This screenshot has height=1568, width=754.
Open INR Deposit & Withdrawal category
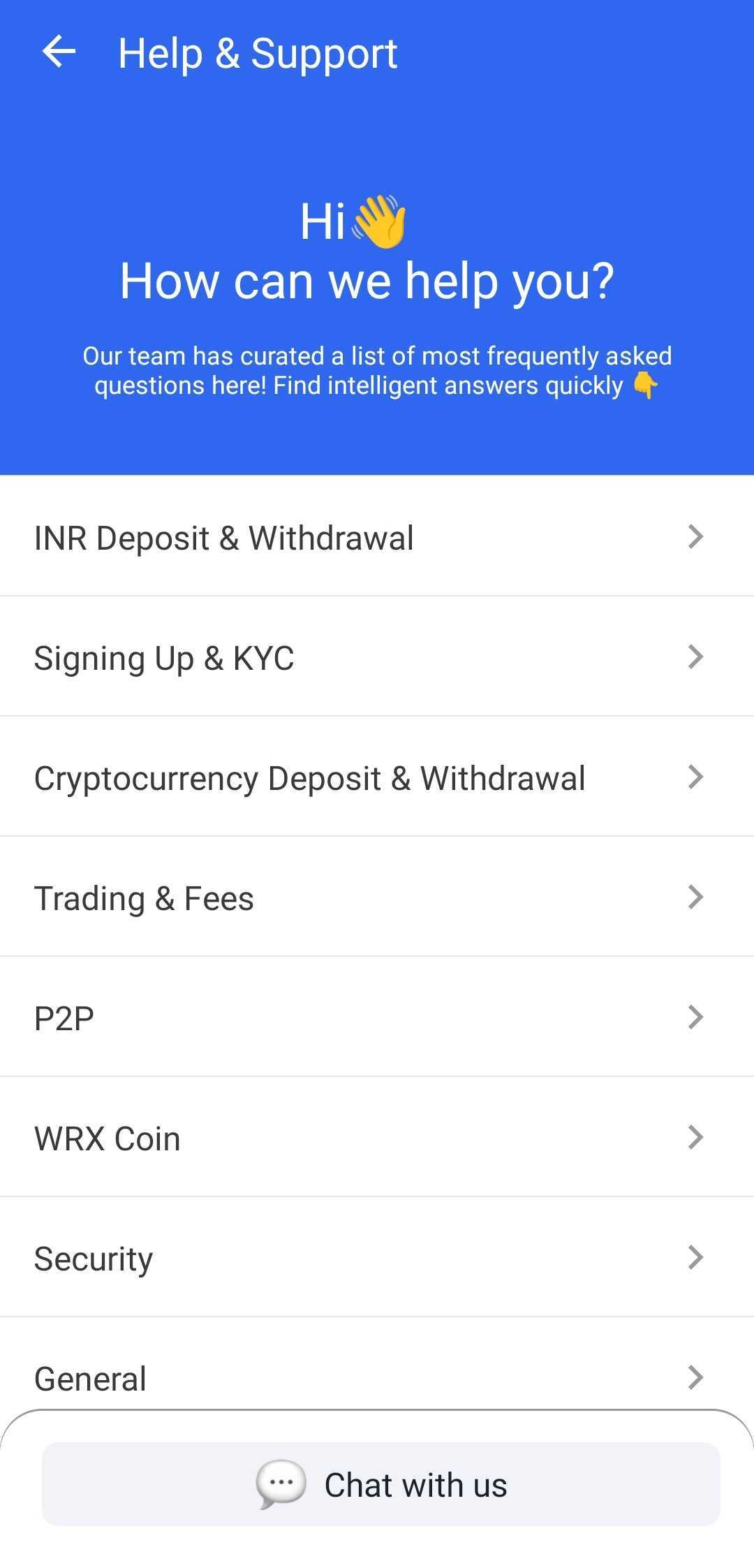(x=377, y=536)
